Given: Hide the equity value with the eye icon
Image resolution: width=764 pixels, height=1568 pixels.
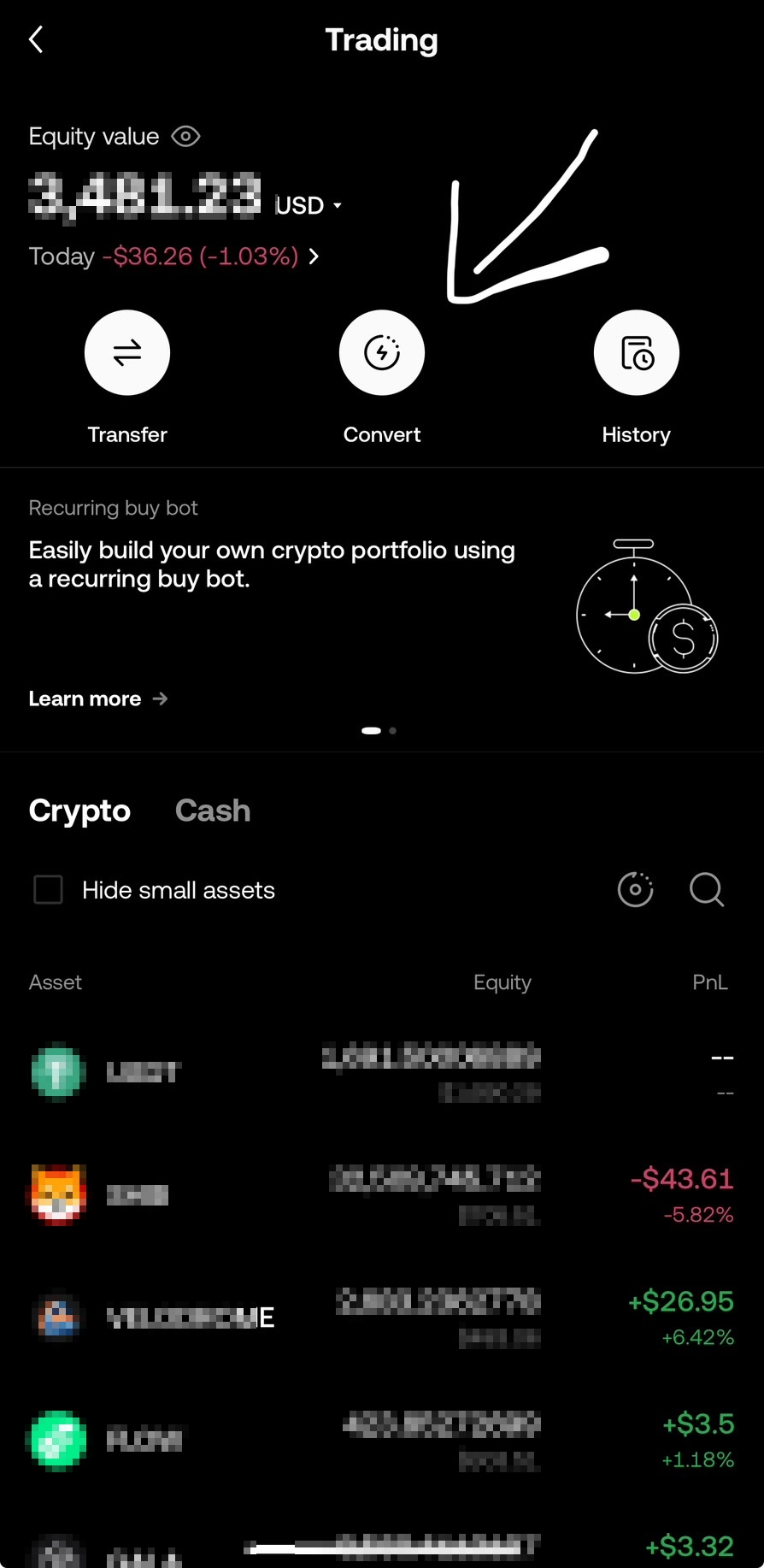Looking at the screenshot, I should tap(185, 137).
